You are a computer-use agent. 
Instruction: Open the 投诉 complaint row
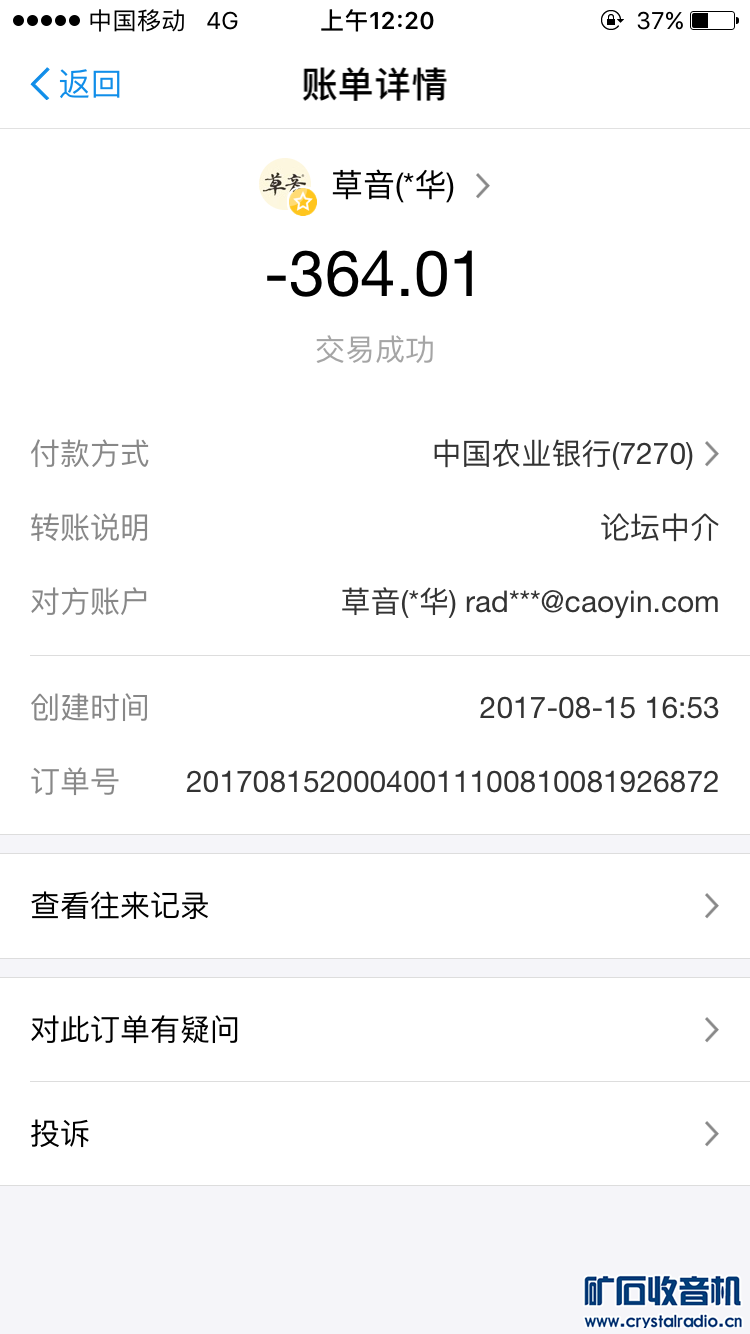(x=375, y=1134)
